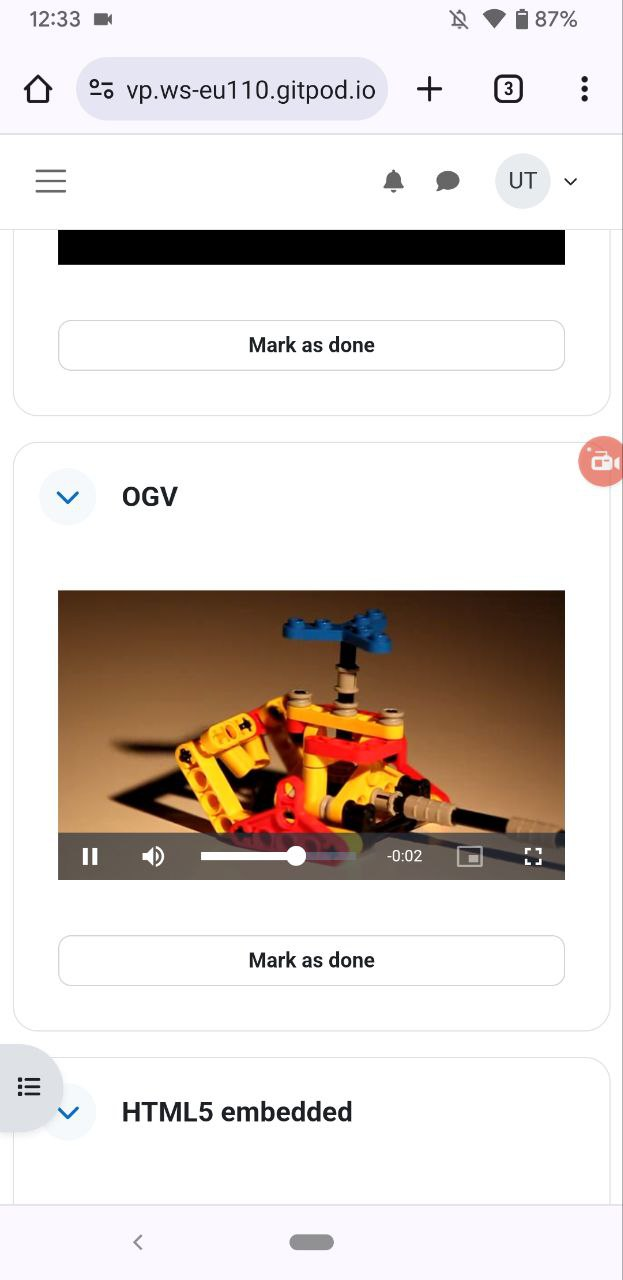Enter fullscreen video mode
The image size is (623, 1280).
533,856
